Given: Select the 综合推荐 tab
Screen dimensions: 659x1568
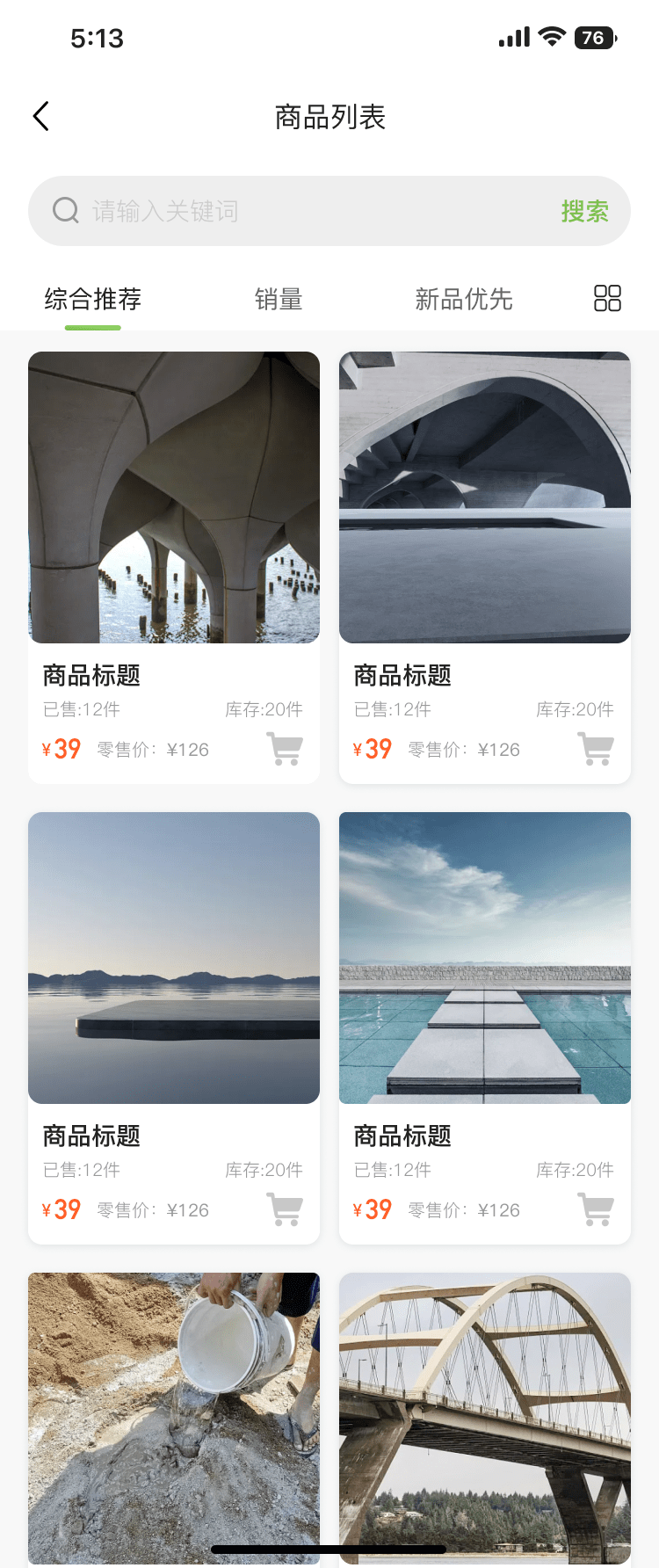Looking at the screenshot, I should 92,300.
